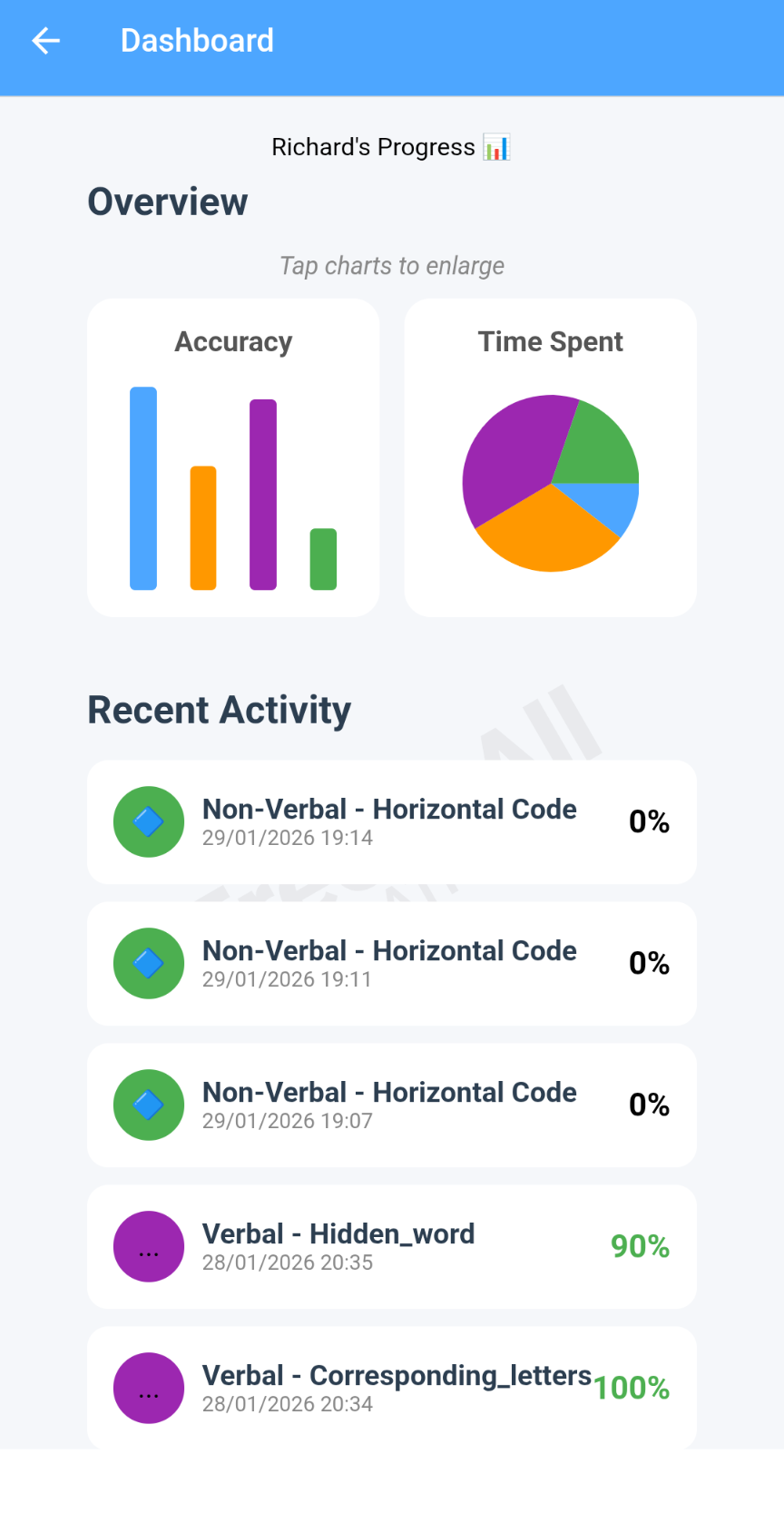Open Horizontal Code activity from 19:11
The width and height of the screenshot is (784, 1513).
(391, 963)
